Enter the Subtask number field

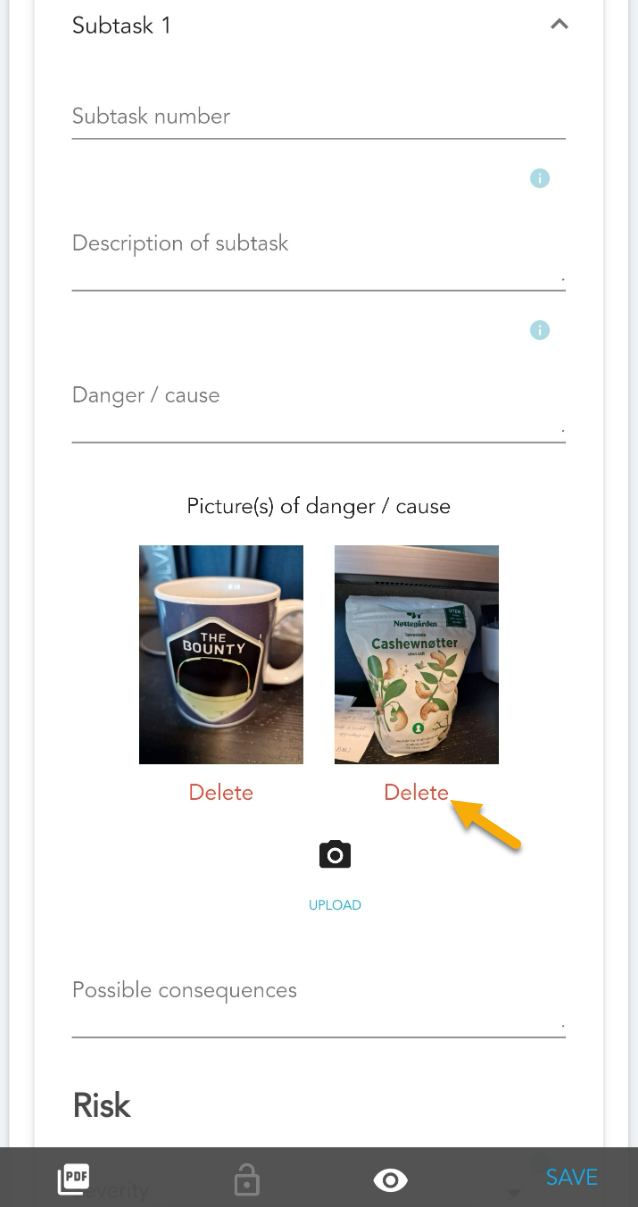(x=318, y=117)
